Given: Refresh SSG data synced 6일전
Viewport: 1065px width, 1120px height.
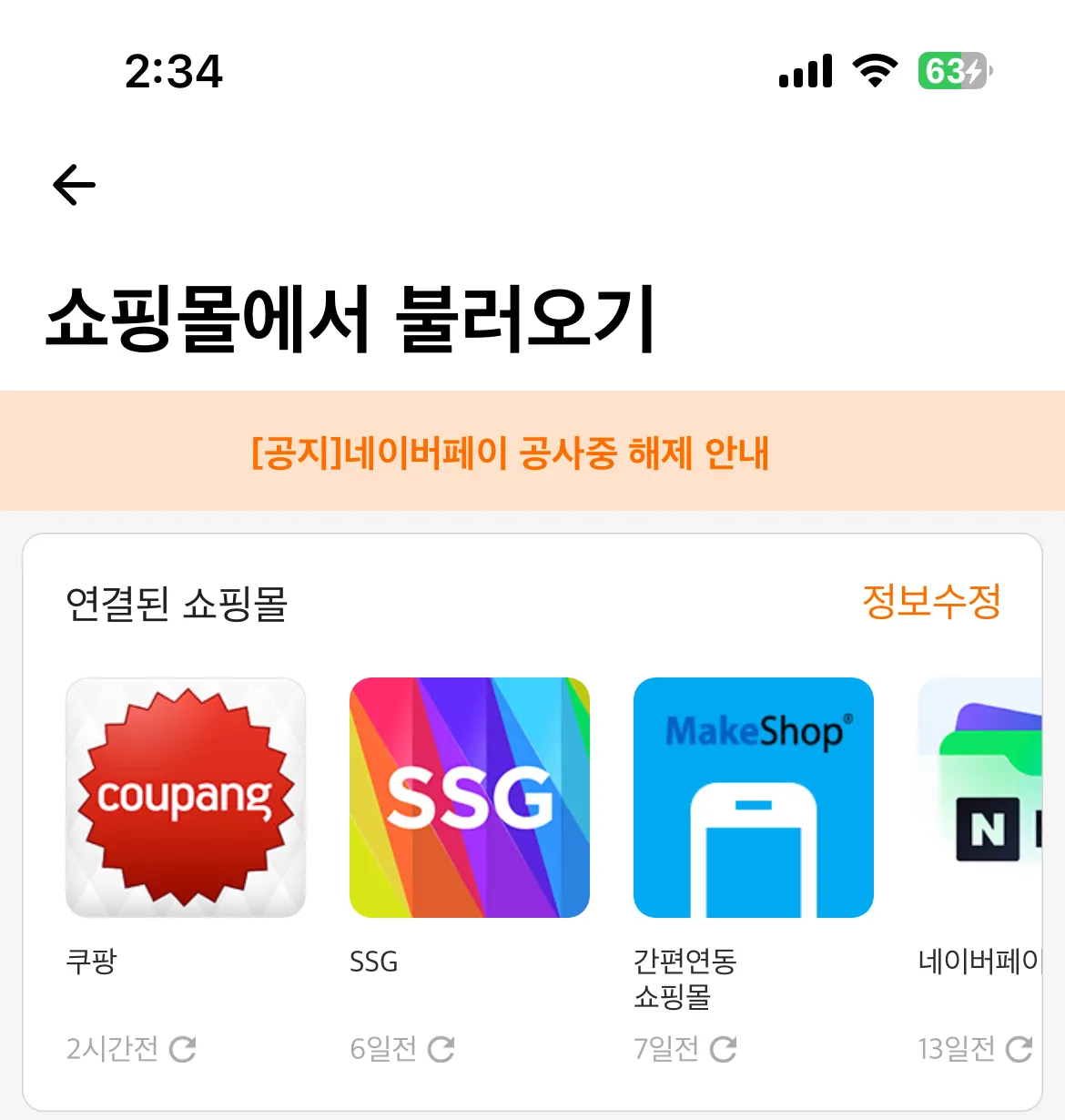Looking at the screenshot, I should coord(441,1049).
